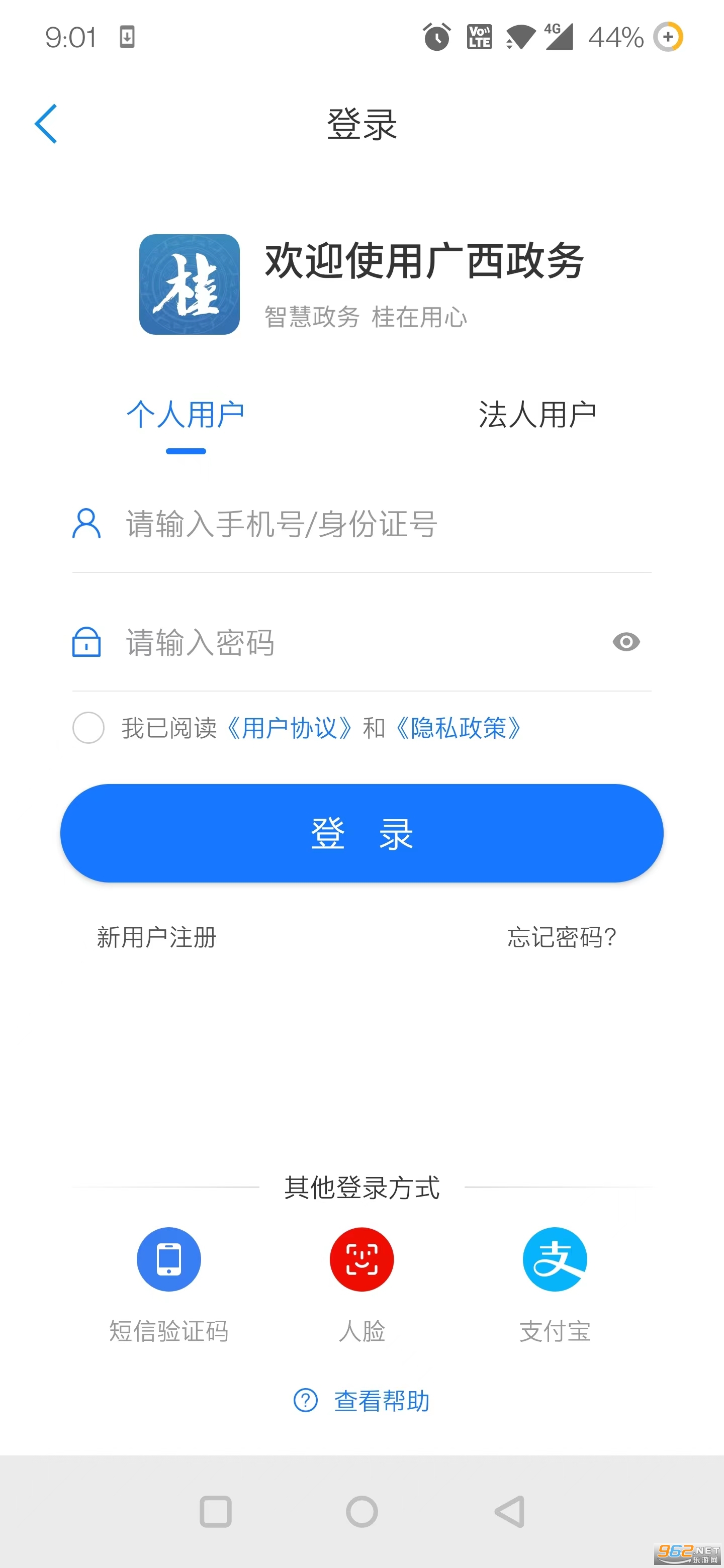Image resolution: width=724 pixels, height=1568 pixels.
Task: Toggle password visibility eye icon
Action: [x=626, y=642]
